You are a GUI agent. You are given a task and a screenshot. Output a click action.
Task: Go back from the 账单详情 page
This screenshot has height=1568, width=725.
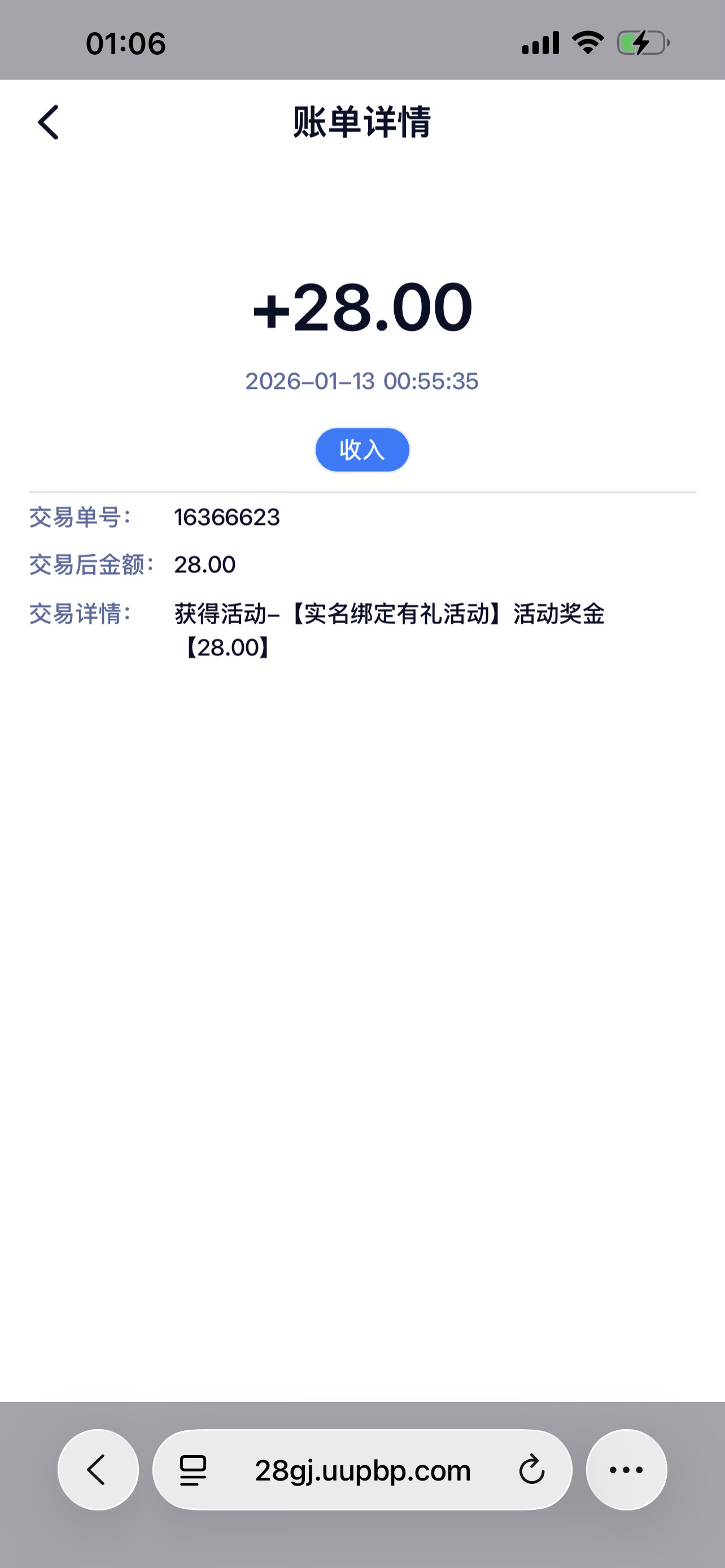(49, 122)
